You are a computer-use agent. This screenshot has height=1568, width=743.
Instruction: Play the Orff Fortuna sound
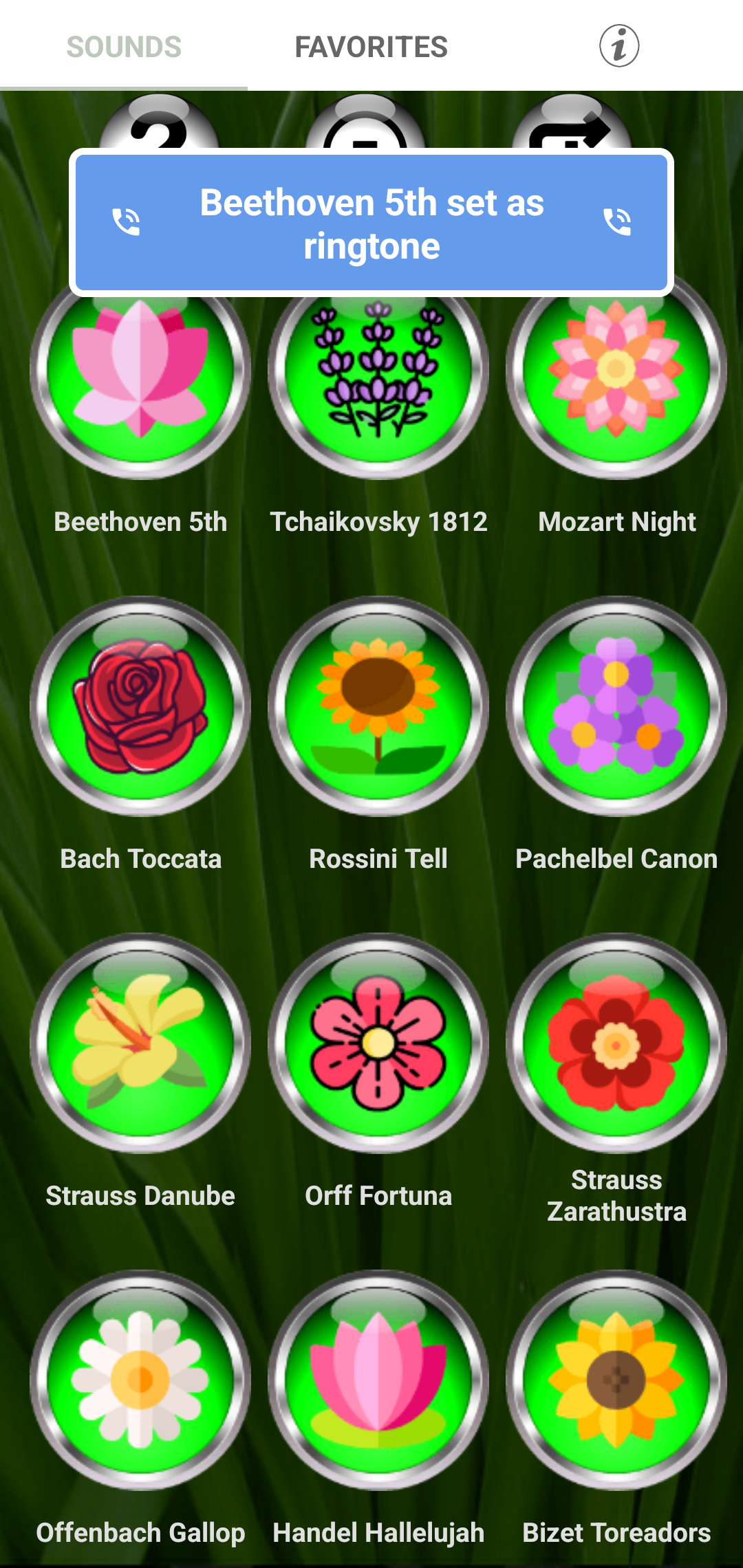pos(378,1043)
